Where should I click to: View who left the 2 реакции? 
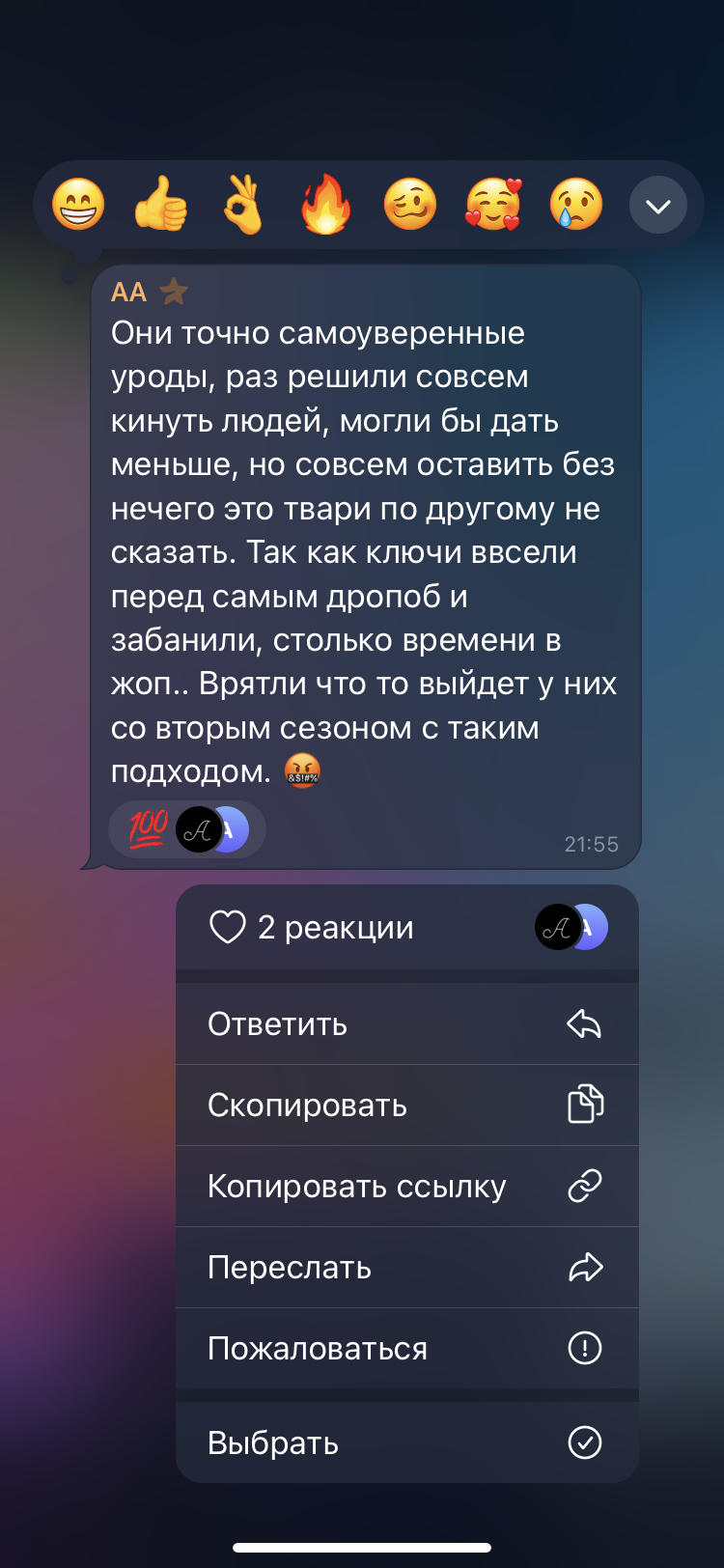407,928
